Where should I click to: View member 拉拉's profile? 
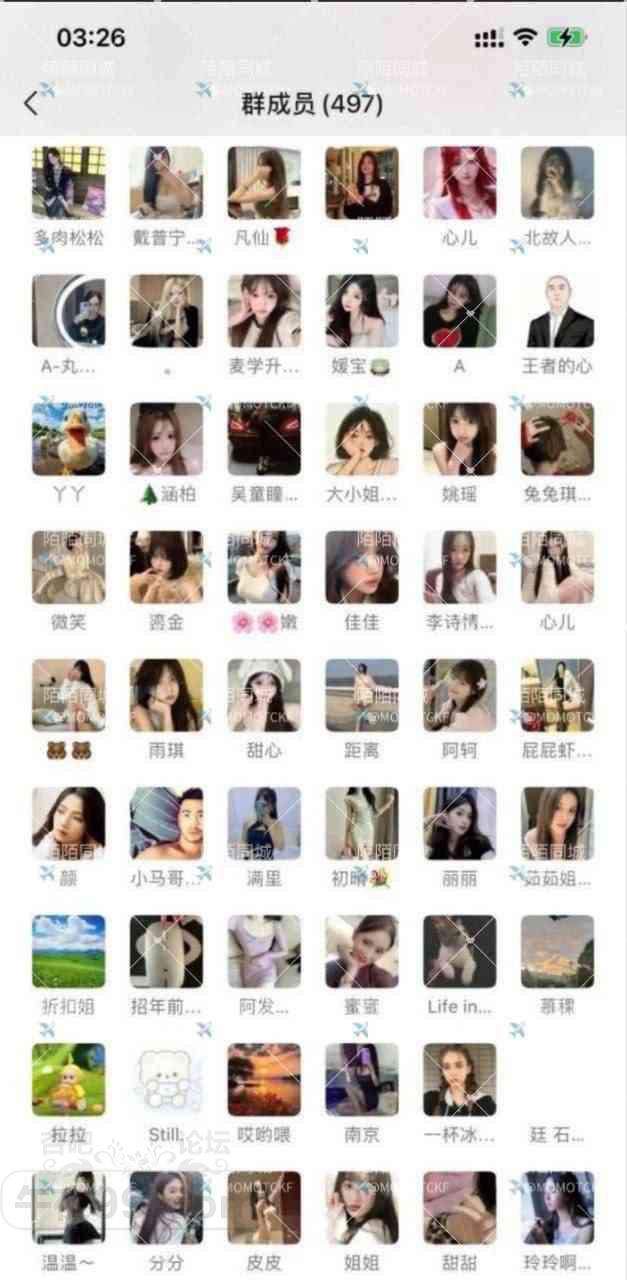point(68,1079)
